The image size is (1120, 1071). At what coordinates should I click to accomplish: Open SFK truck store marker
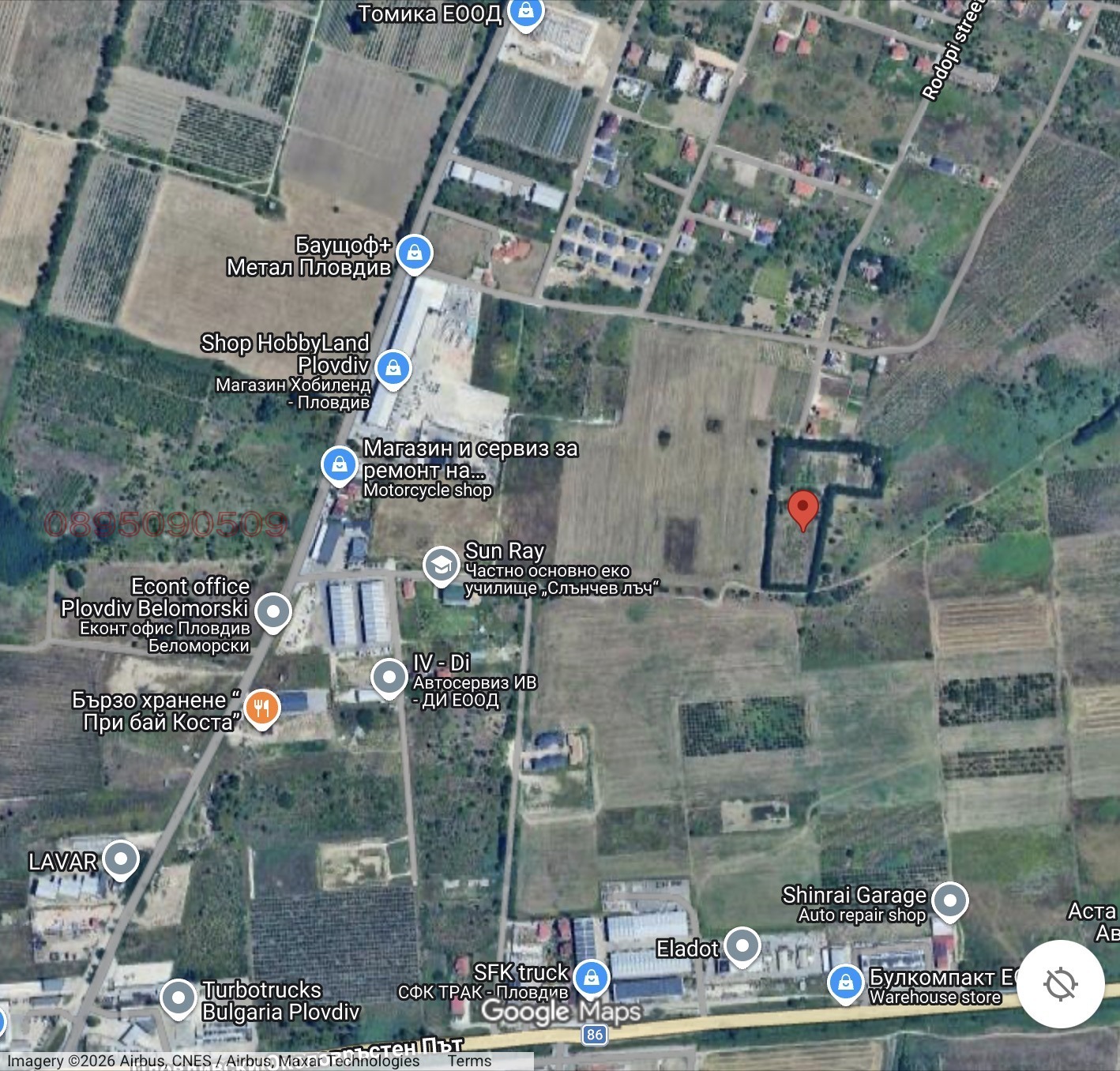(590, 978)
